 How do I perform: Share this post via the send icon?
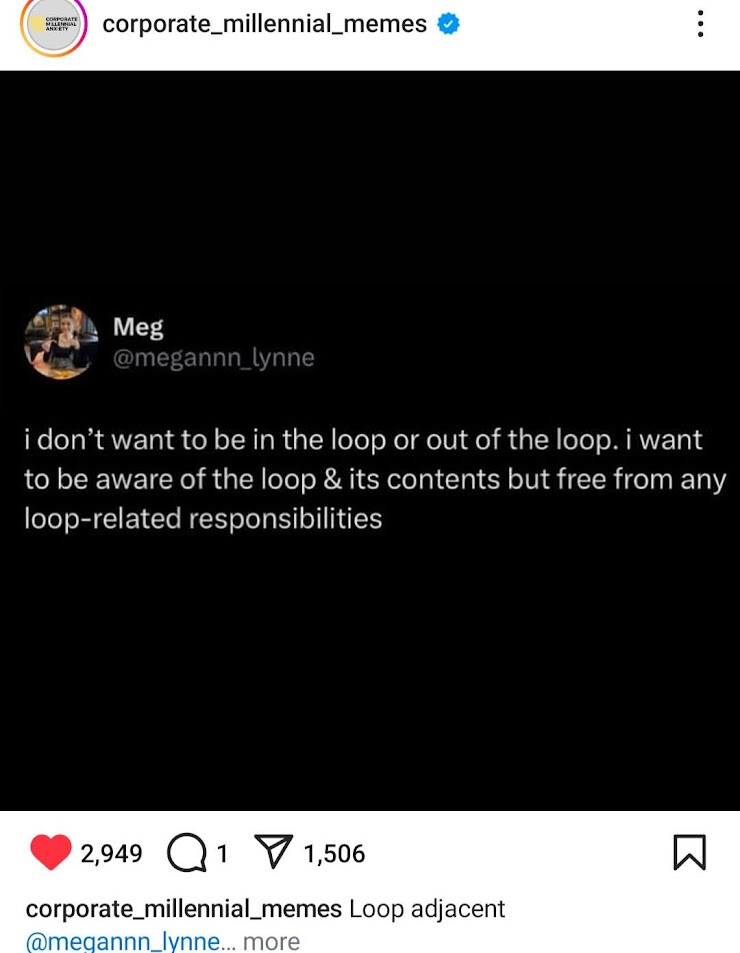(273, 853)
